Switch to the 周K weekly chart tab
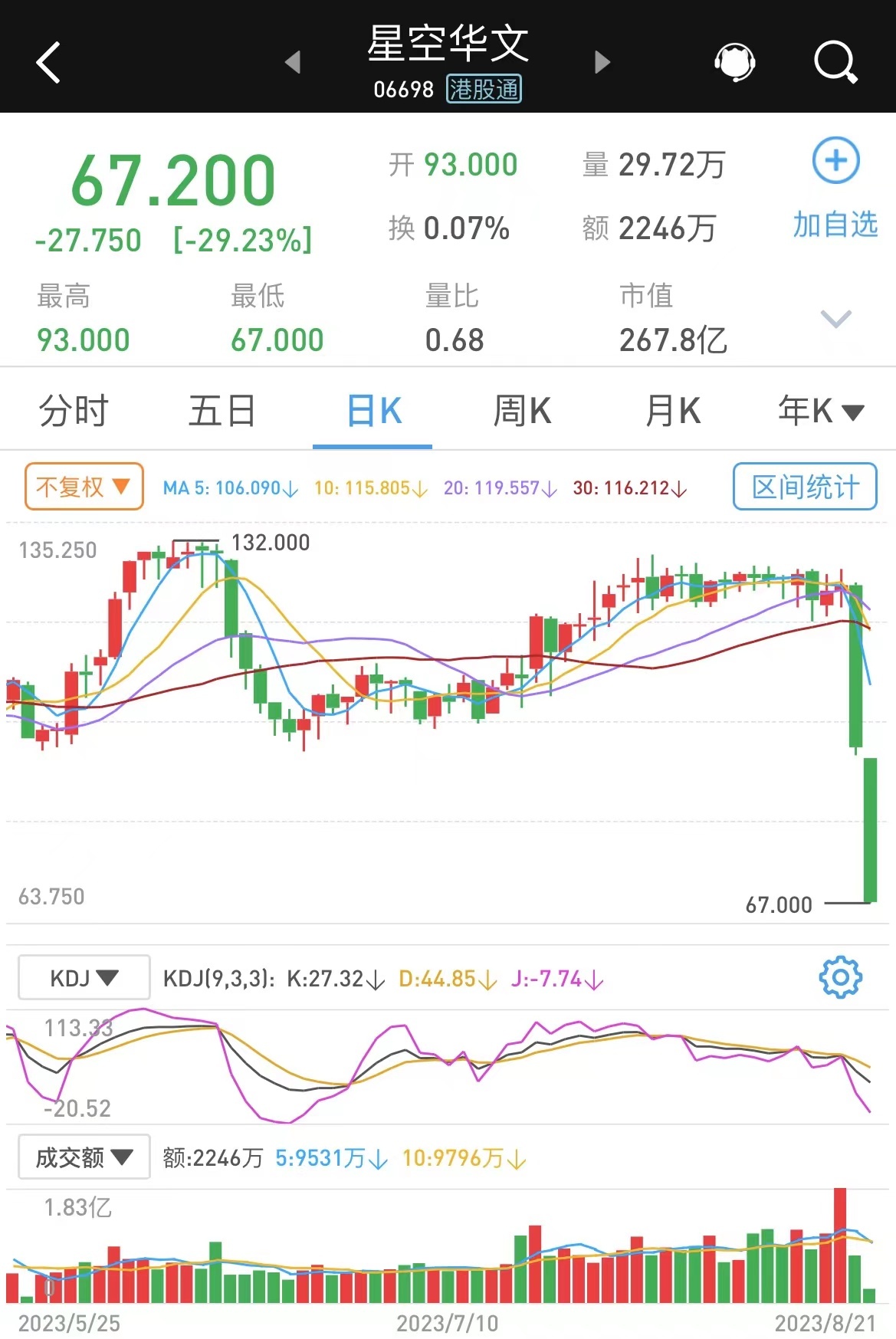This screenshot has width=896, height=1339. (x=523, y=411)
